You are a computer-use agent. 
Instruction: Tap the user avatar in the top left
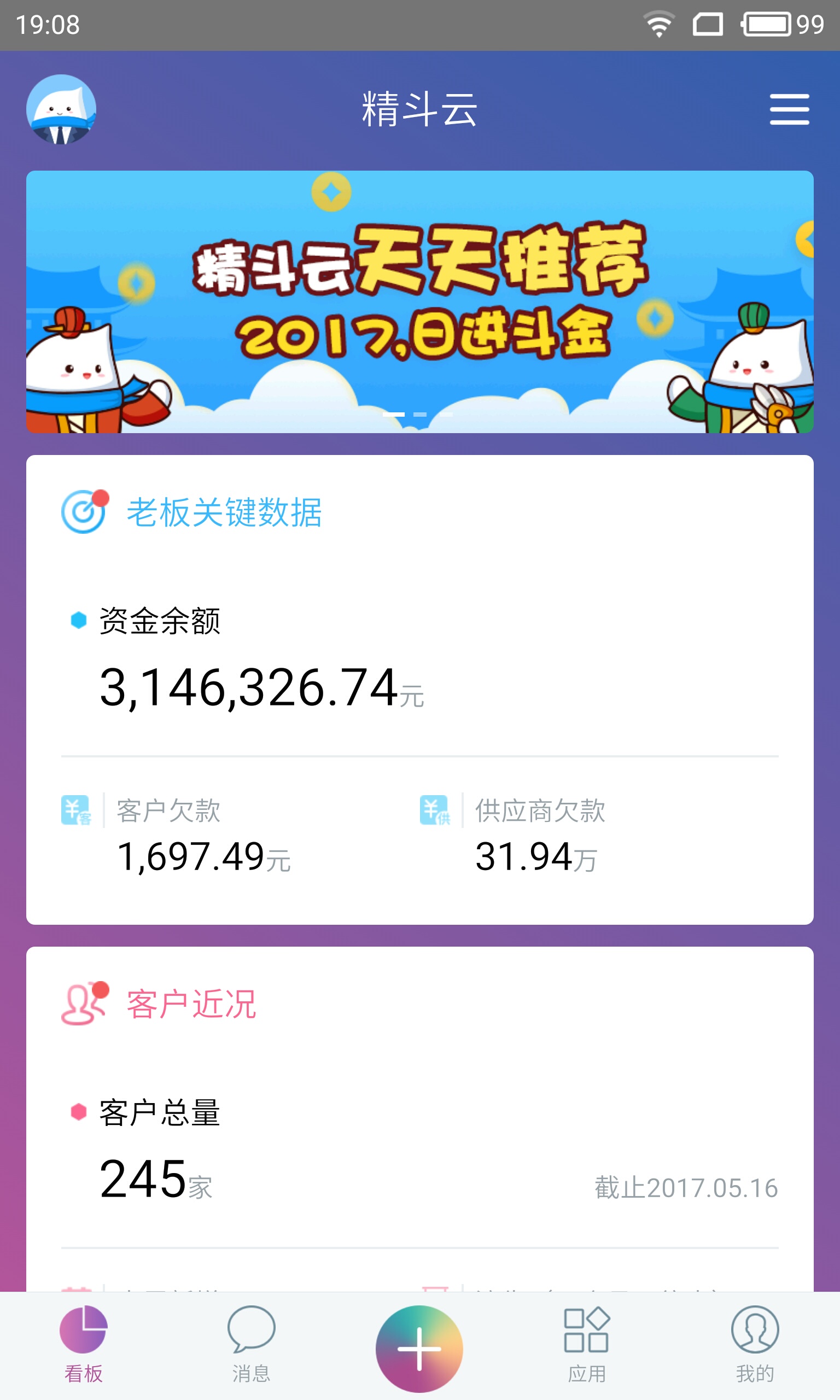point(63,109)
